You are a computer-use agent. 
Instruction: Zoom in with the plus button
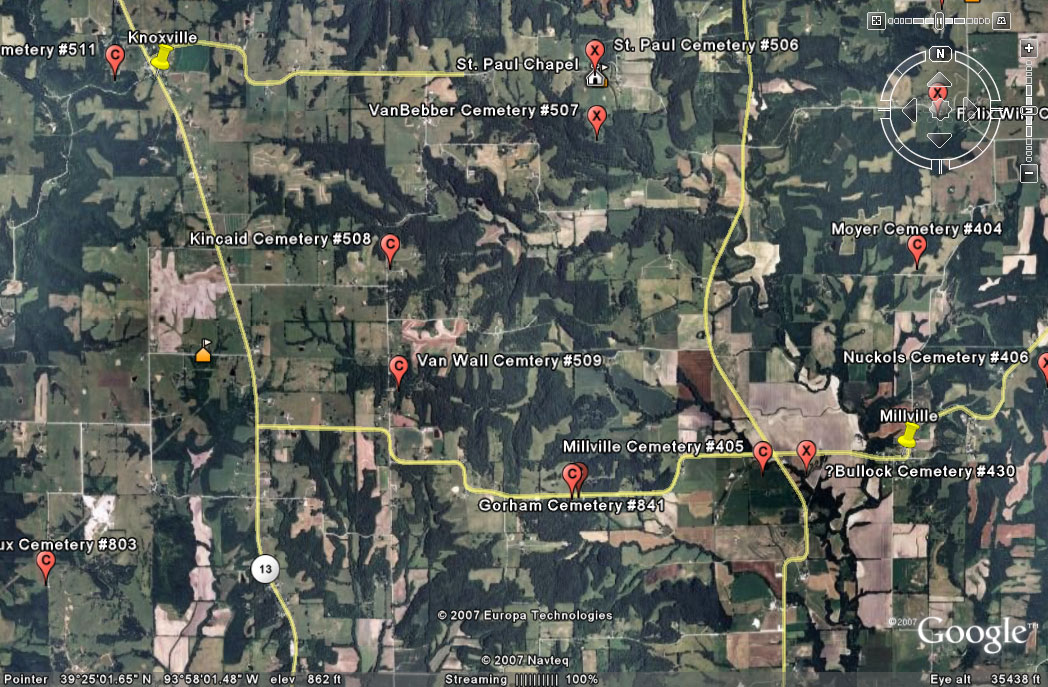point(1028,48)
